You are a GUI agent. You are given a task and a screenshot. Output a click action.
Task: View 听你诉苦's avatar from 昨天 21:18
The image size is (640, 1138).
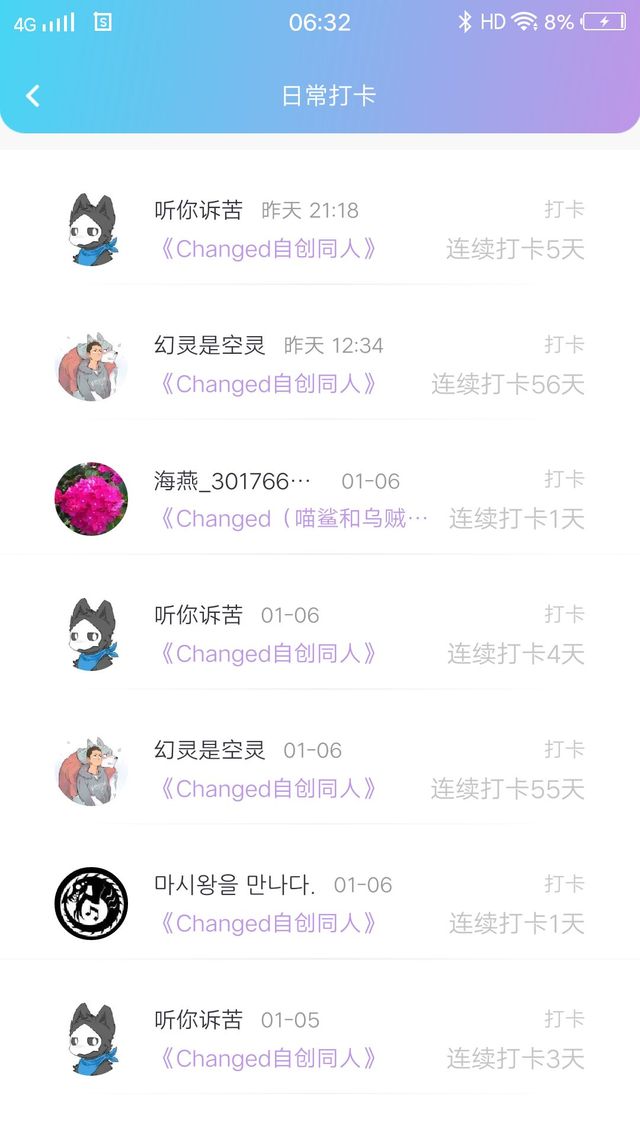[x=91, y=229]
